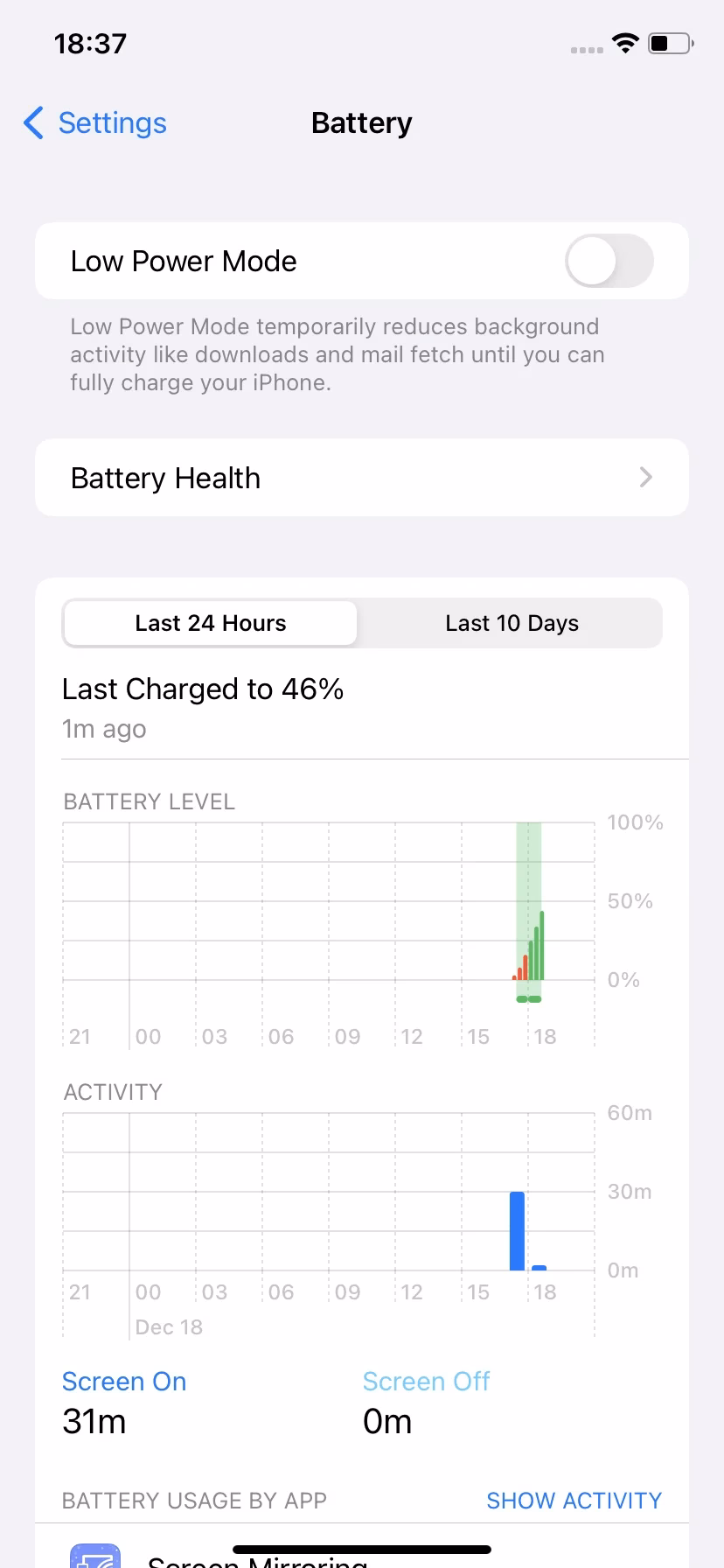Tap the clock showing 18:37
This screenshot has height=1568, width=724.
pyautogui.click(x=90, y=43)
